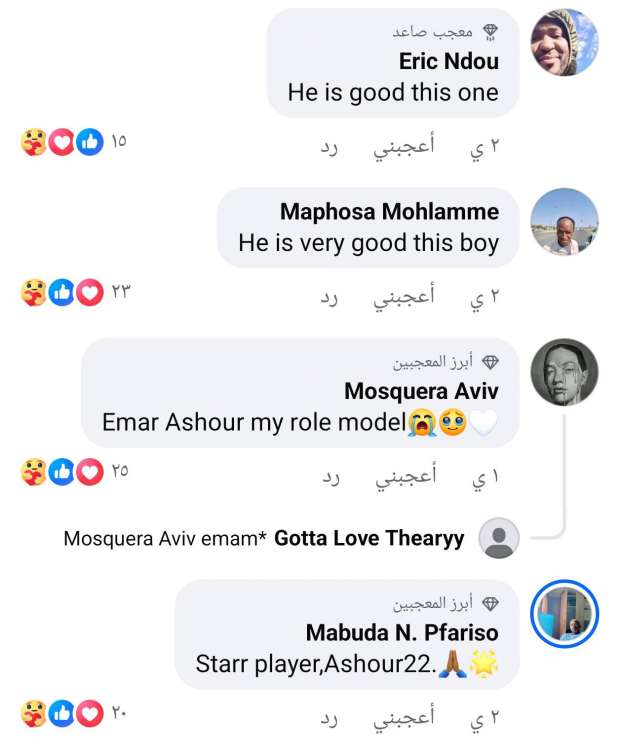Open Mosquera Aviv's profile picture

click(x=564, y=372)
